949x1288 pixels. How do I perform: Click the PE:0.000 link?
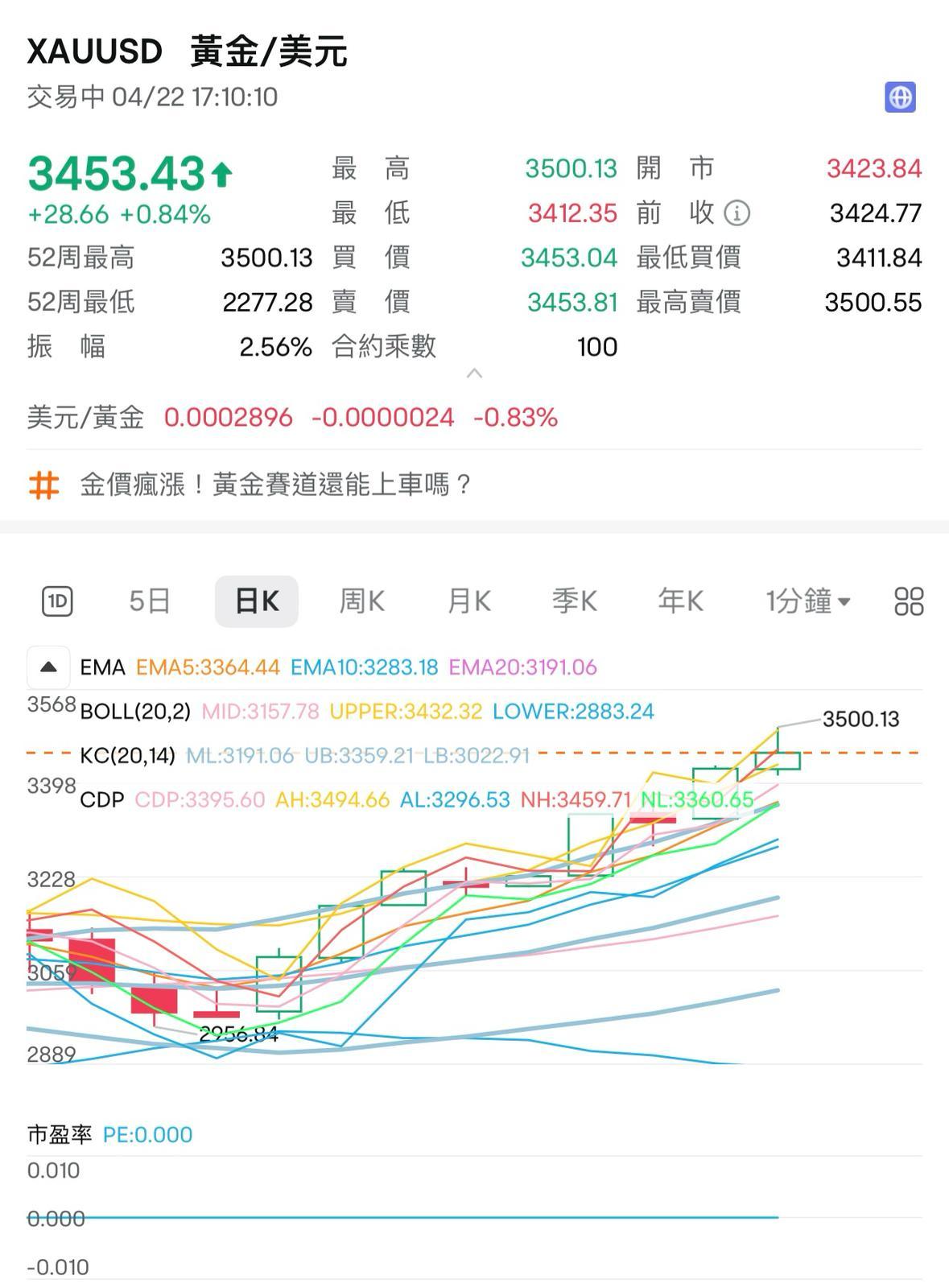146,1133
